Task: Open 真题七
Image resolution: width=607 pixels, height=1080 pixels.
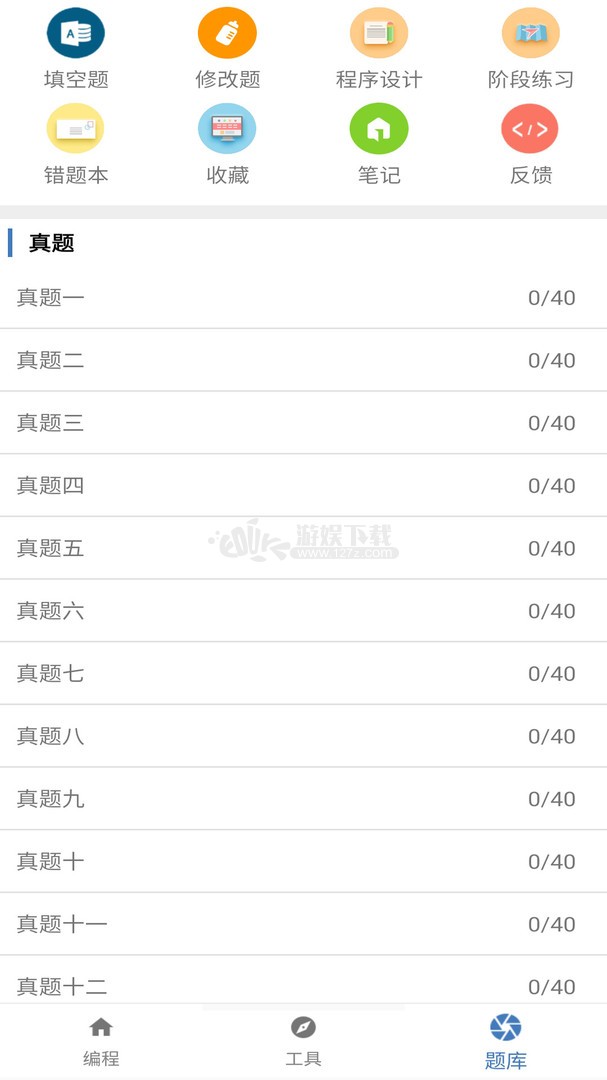Action: [x=303, y=674]
